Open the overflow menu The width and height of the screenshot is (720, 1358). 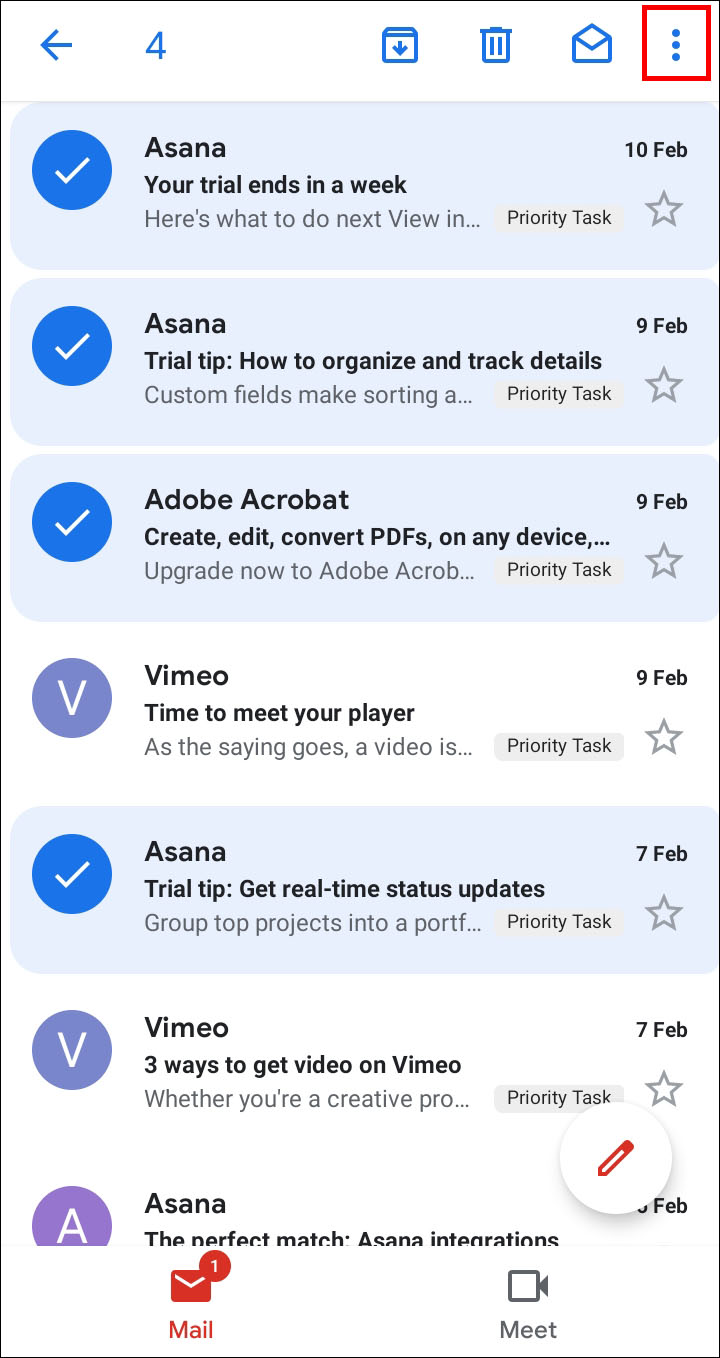[x=677, y=46]
